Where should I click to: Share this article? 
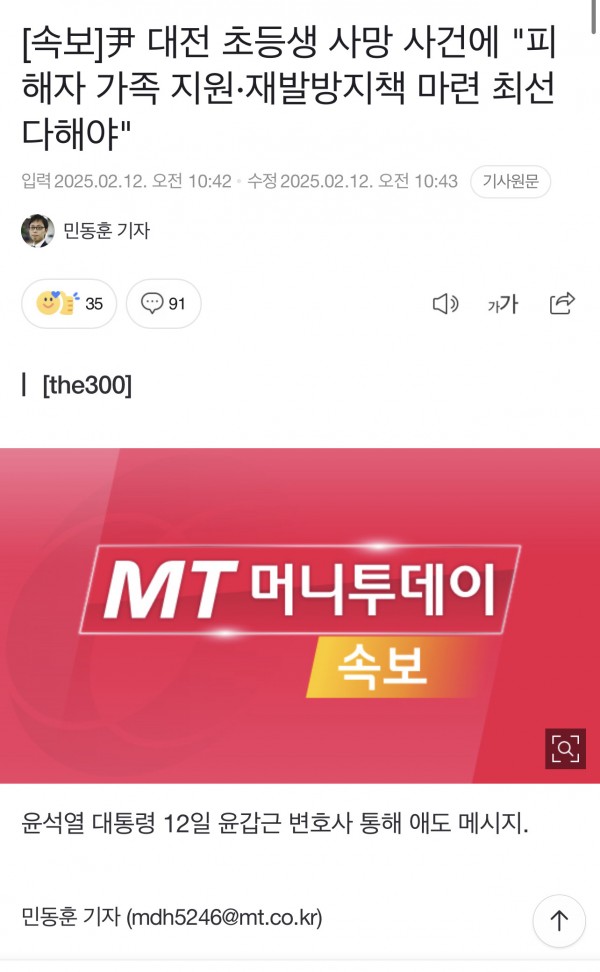coord(563,304)
